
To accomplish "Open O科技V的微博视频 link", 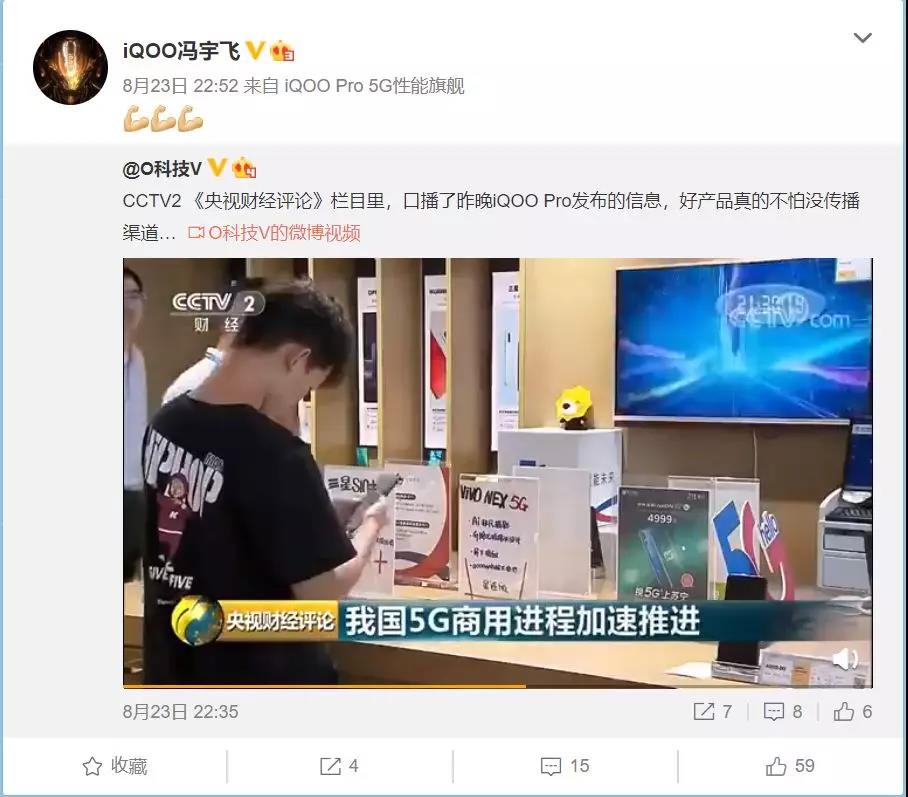I will pyautogui.click(x=274, y=233).
